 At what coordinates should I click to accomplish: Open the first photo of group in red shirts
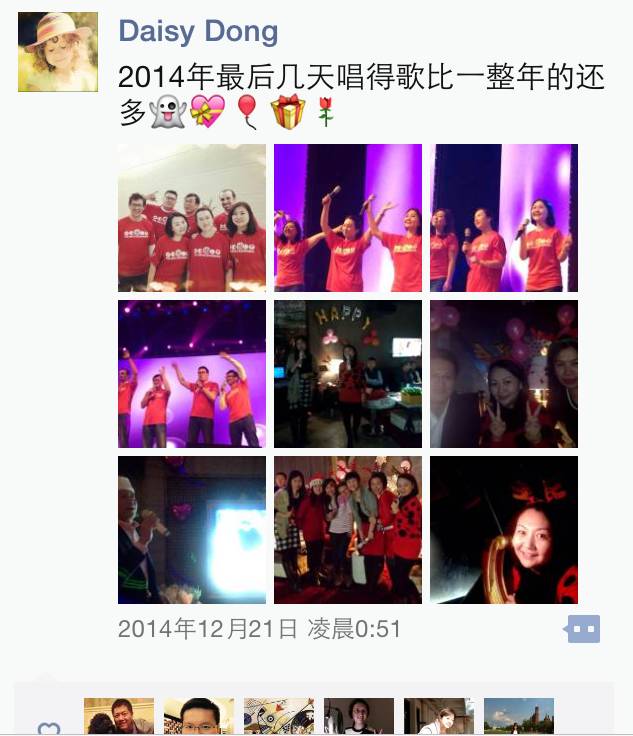click(x=192, y=218)
